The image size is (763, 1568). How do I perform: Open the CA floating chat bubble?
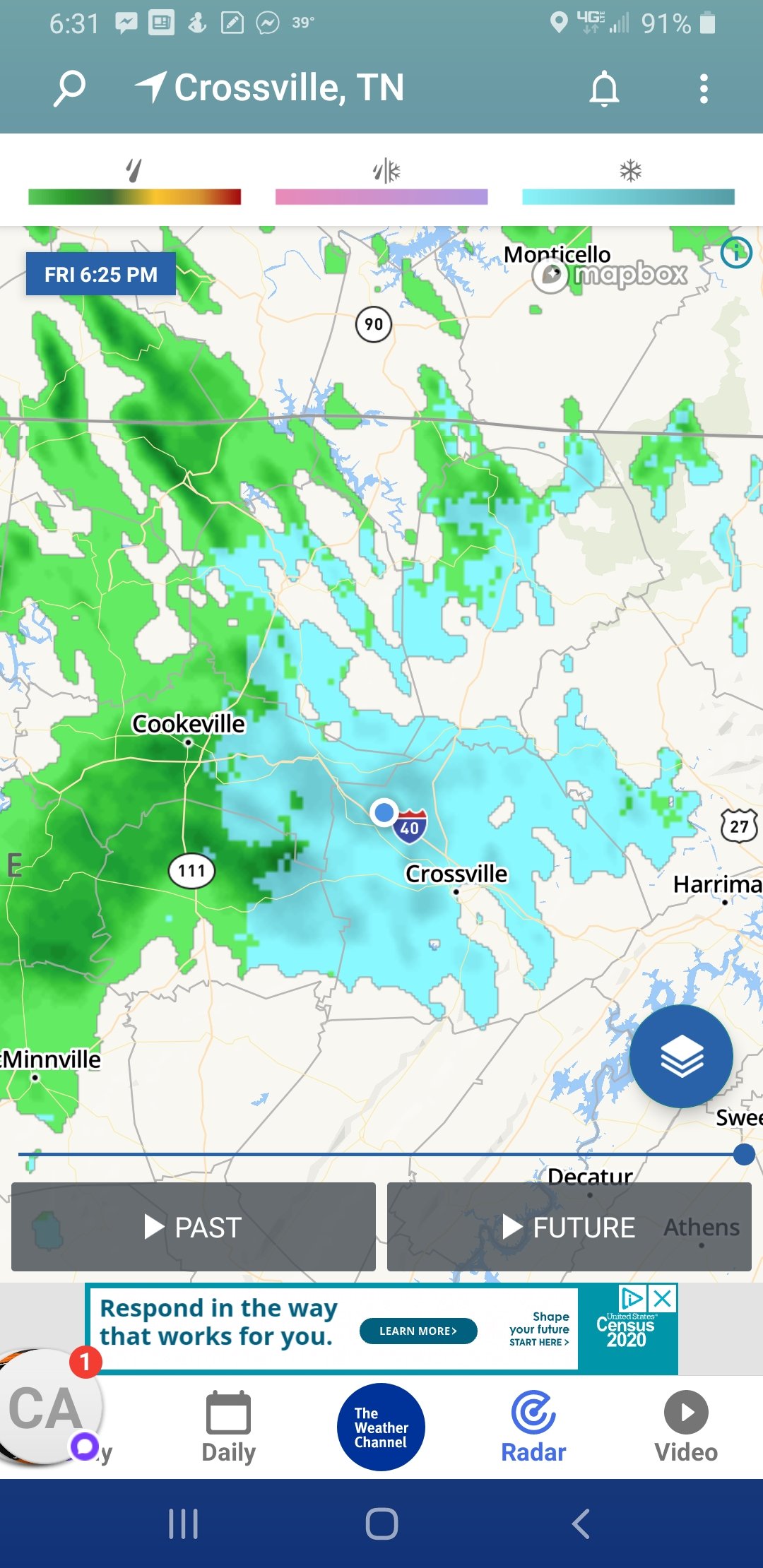pyautogui.click(x=47, y=1407)
